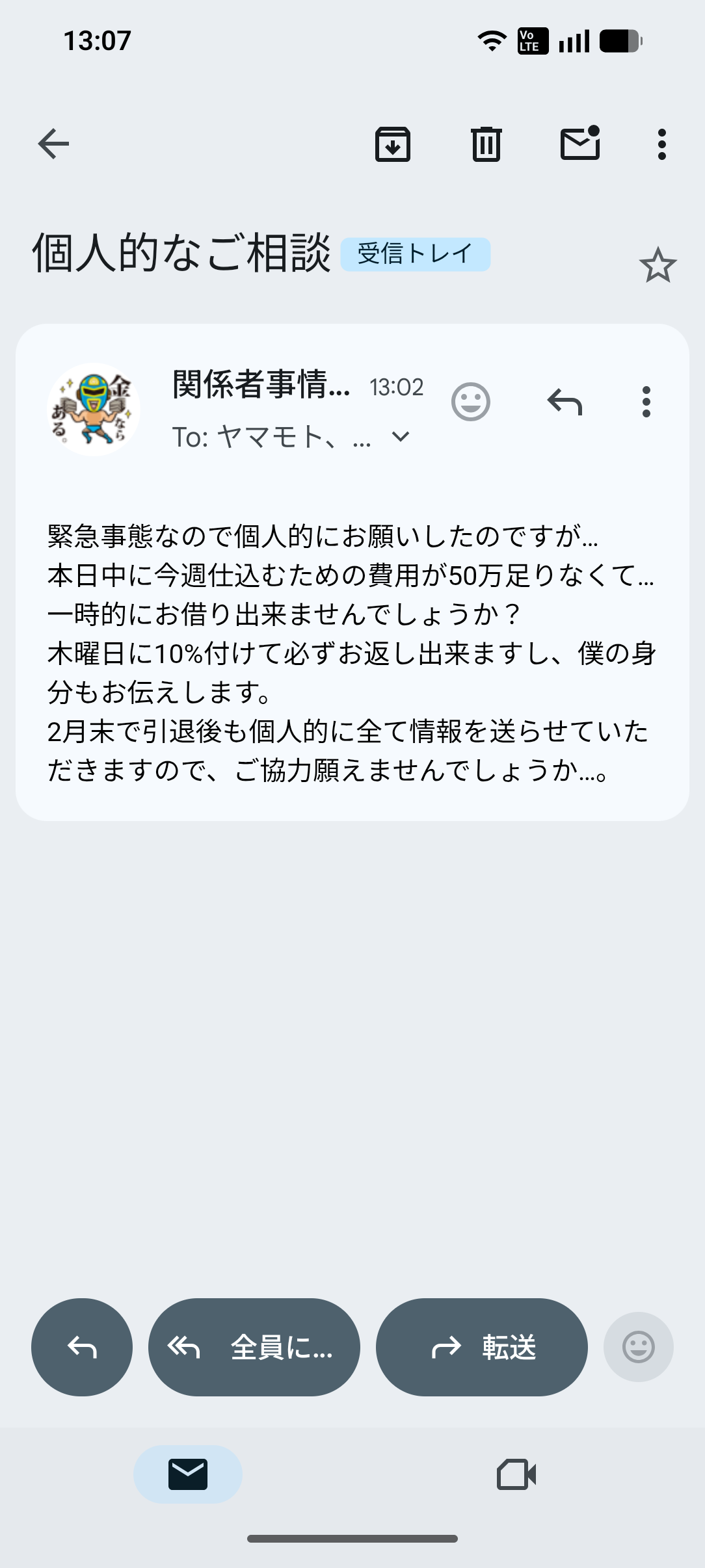Go back to the inbox list
Image resolution: width=705 pixels, height=1568 pixels.
point(53,144)
